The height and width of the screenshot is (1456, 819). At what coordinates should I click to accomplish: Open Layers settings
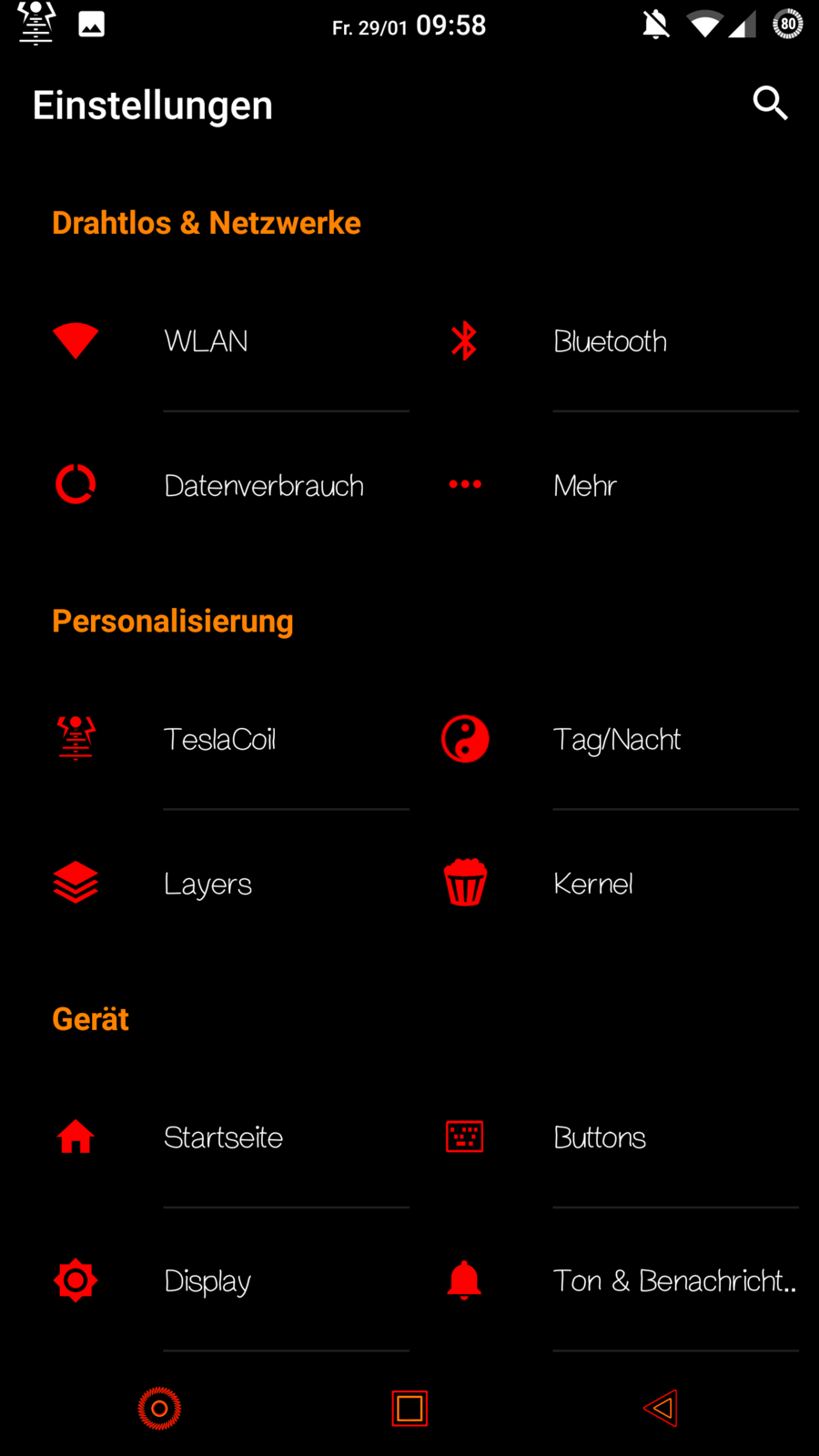pyautogui.click(x=207, y=884)
